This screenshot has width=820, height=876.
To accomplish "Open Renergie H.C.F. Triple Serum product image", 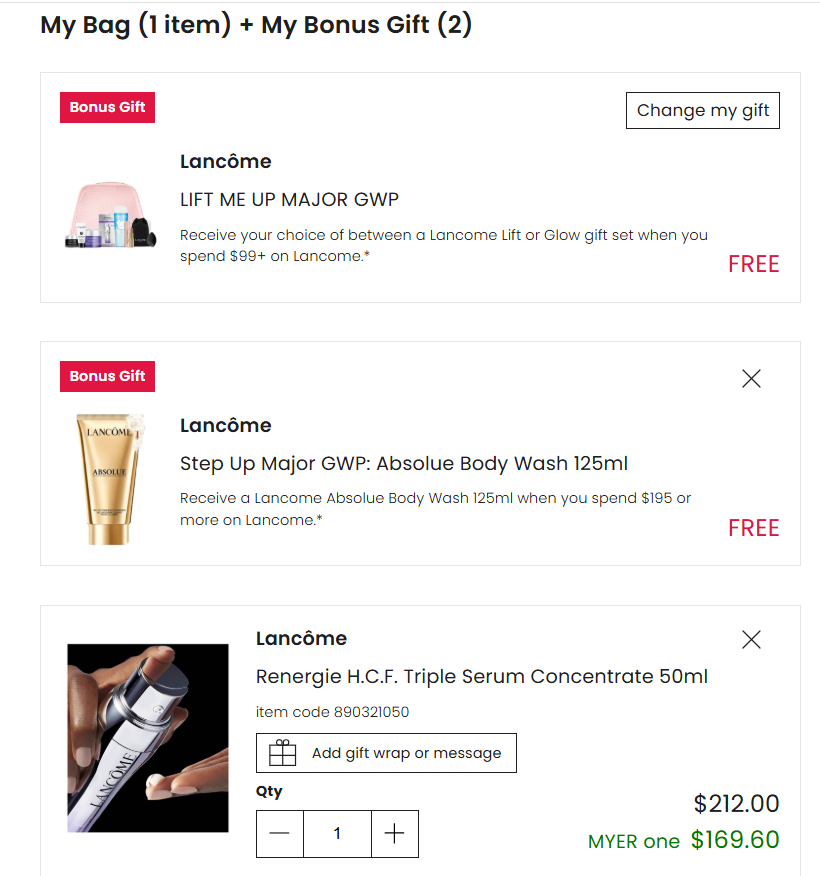I will tap(148, 738).
